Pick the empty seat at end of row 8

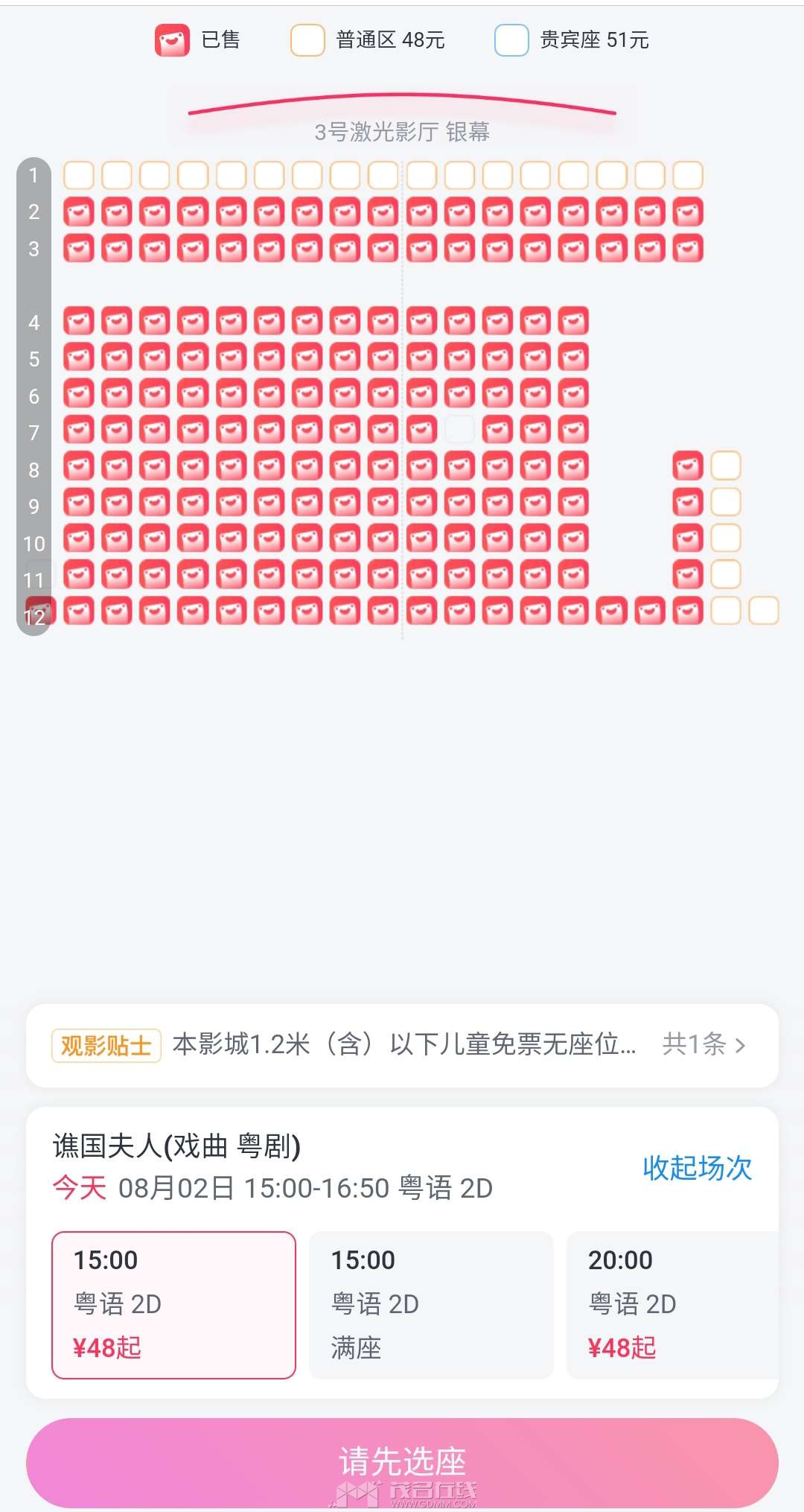tap(725, 466)
